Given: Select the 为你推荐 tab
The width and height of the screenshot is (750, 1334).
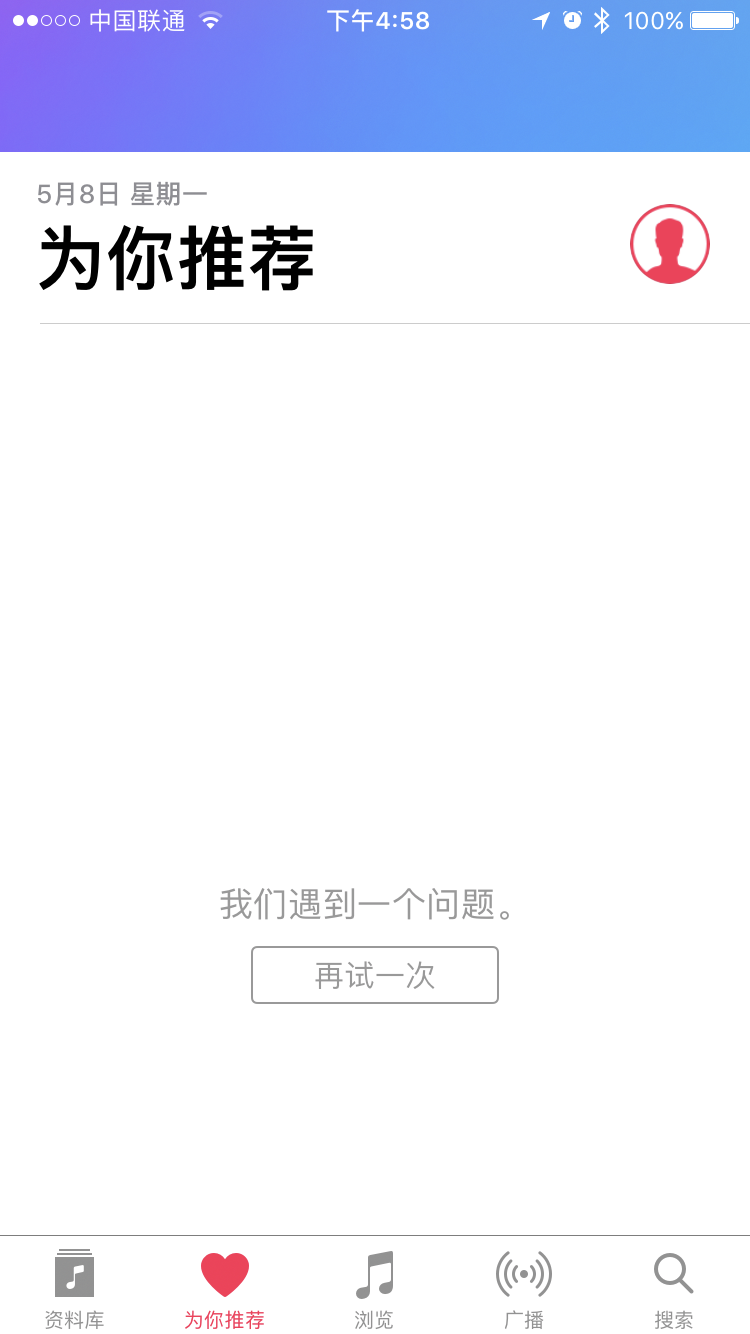Looking at the screenshot, I should coord(224,1288).
